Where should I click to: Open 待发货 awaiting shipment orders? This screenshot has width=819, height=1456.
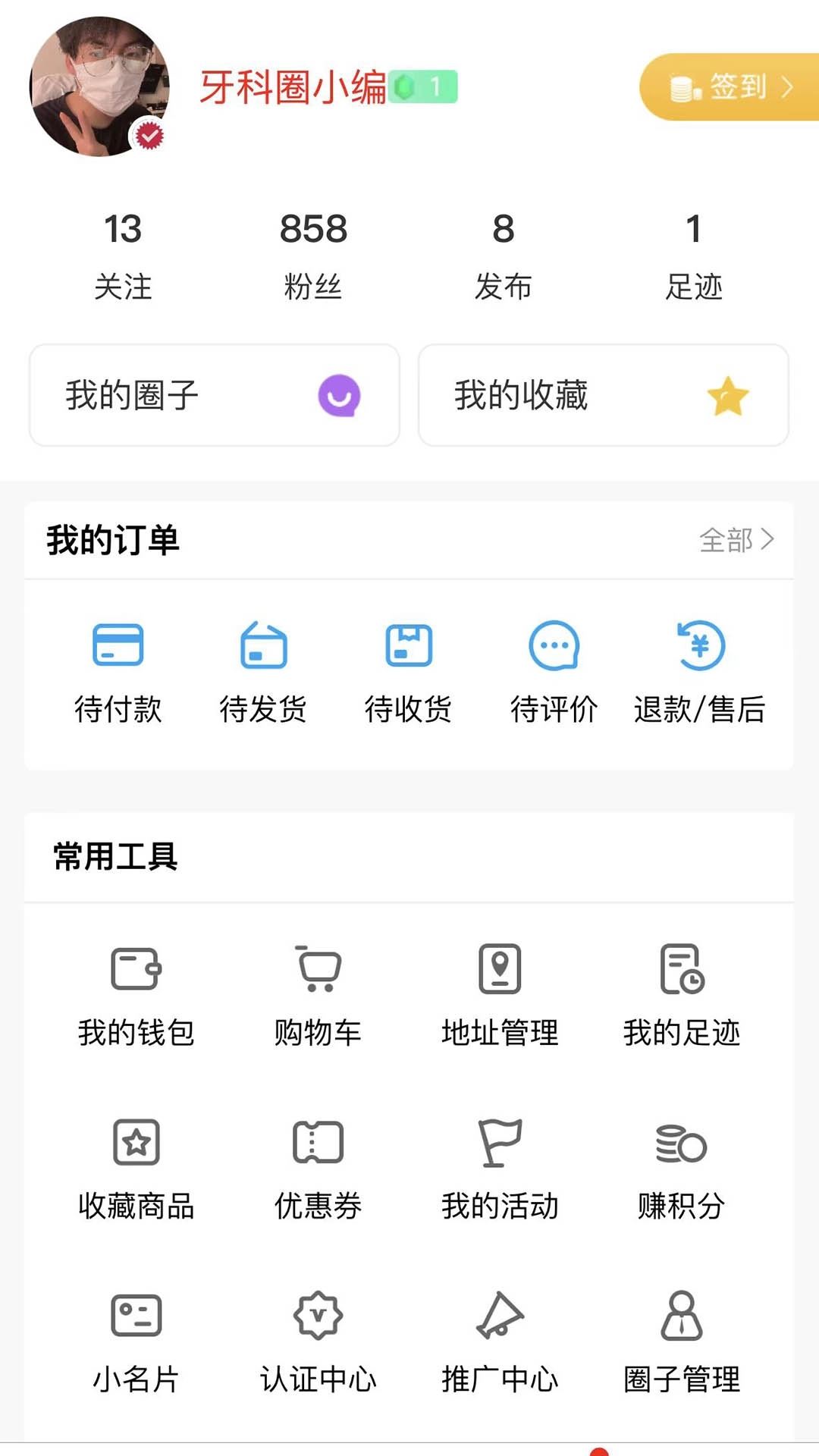pyautogui.click(x=265, y=671)
